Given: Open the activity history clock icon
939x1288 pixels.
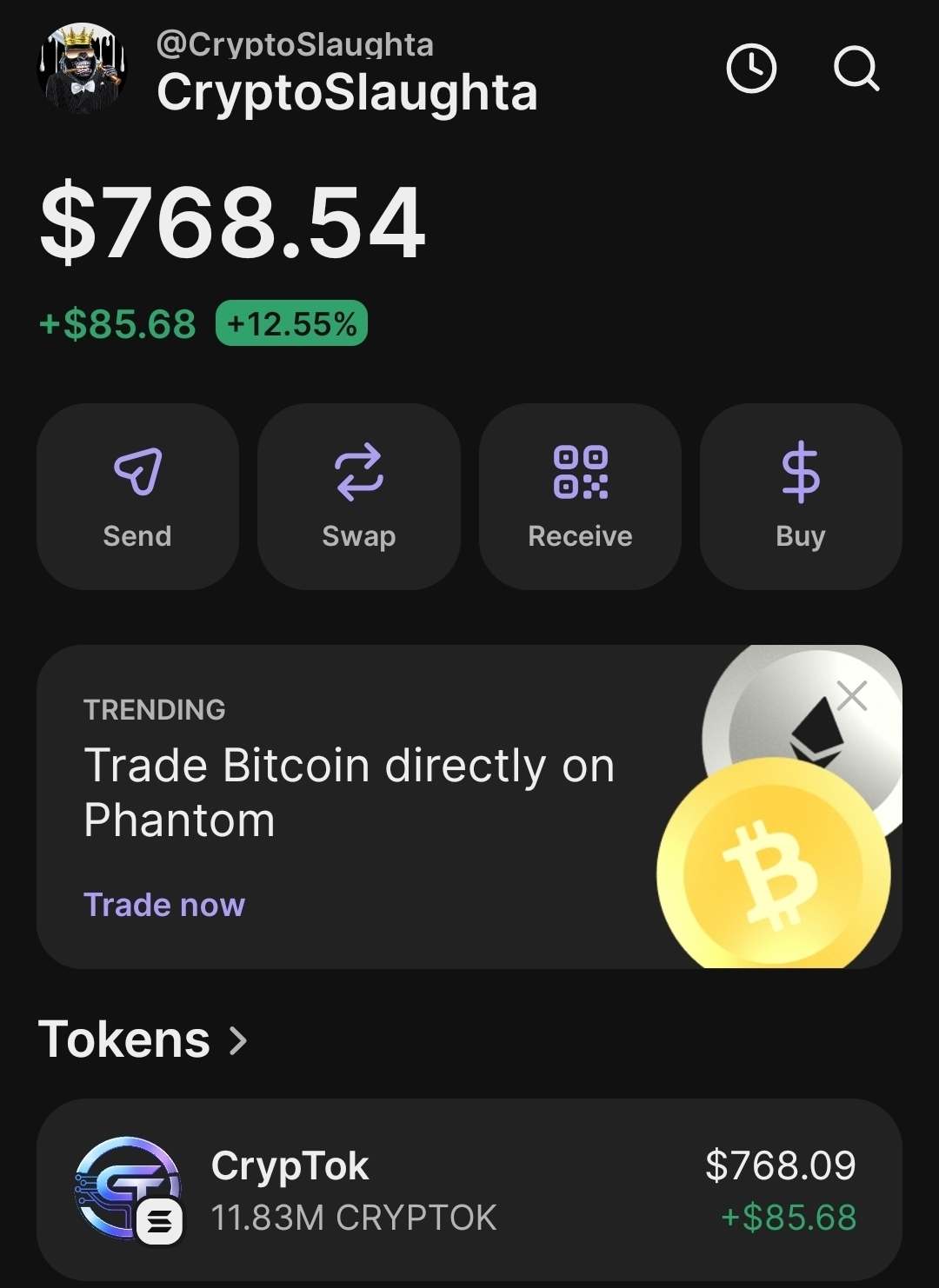Looking at the screenshot, I should (x=751, y=70).
